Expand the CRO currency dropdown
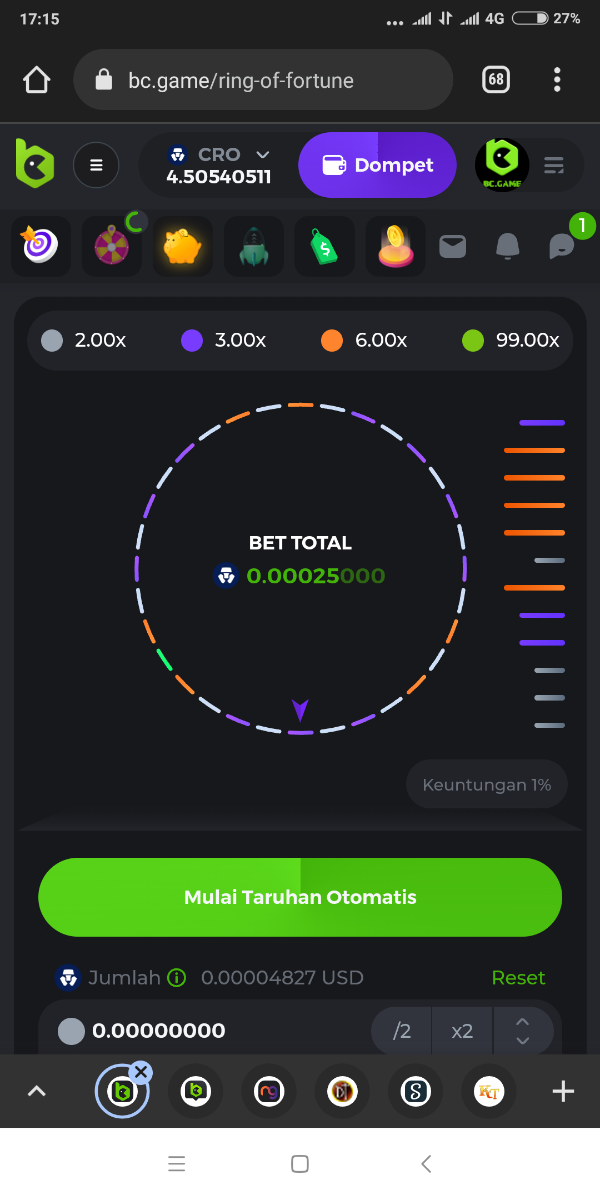 click(x=263, y=154)
